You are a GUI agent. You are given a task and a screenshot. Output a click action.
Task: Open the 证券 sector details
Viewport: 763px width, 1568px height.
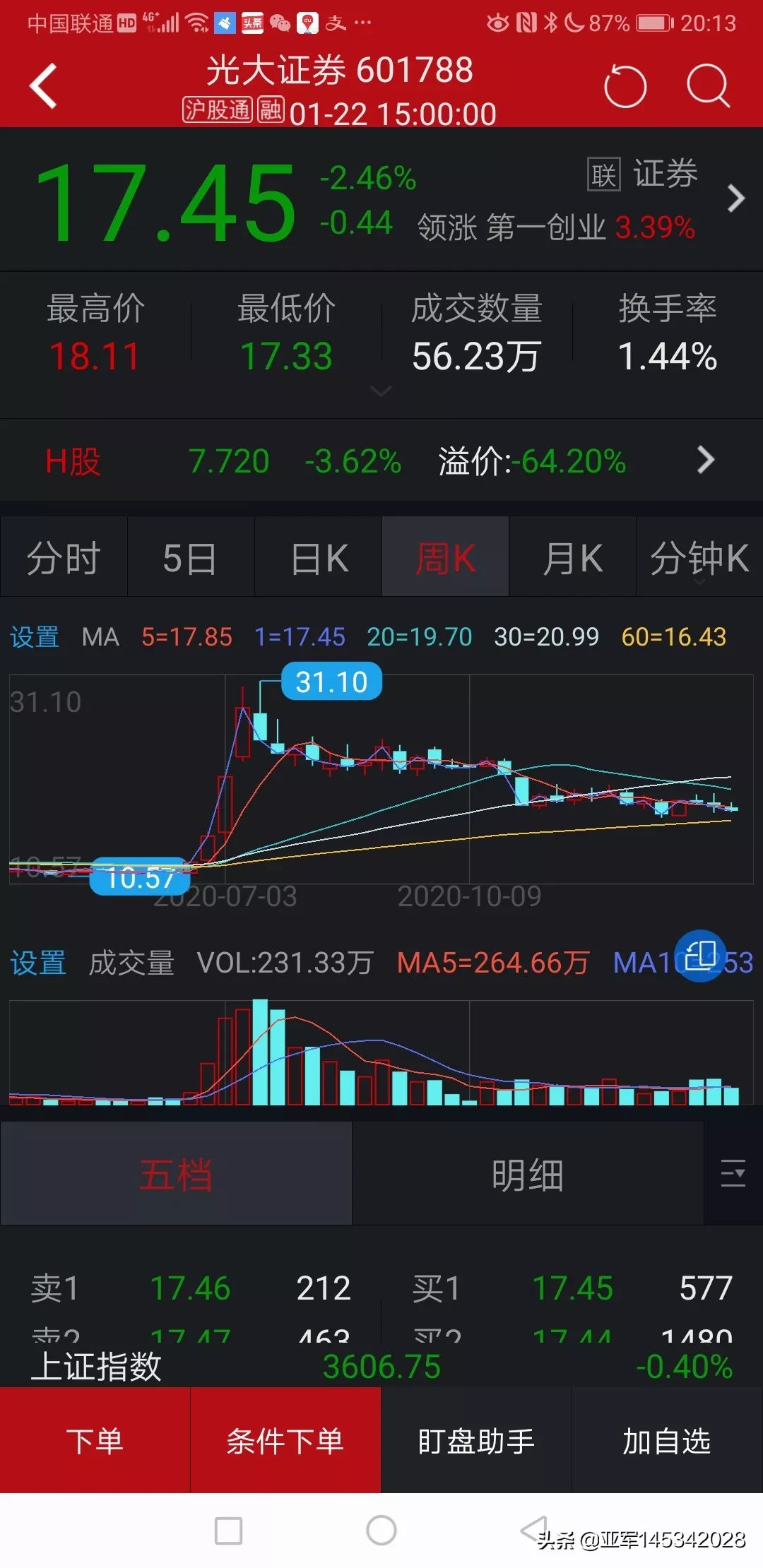[664, 174]
